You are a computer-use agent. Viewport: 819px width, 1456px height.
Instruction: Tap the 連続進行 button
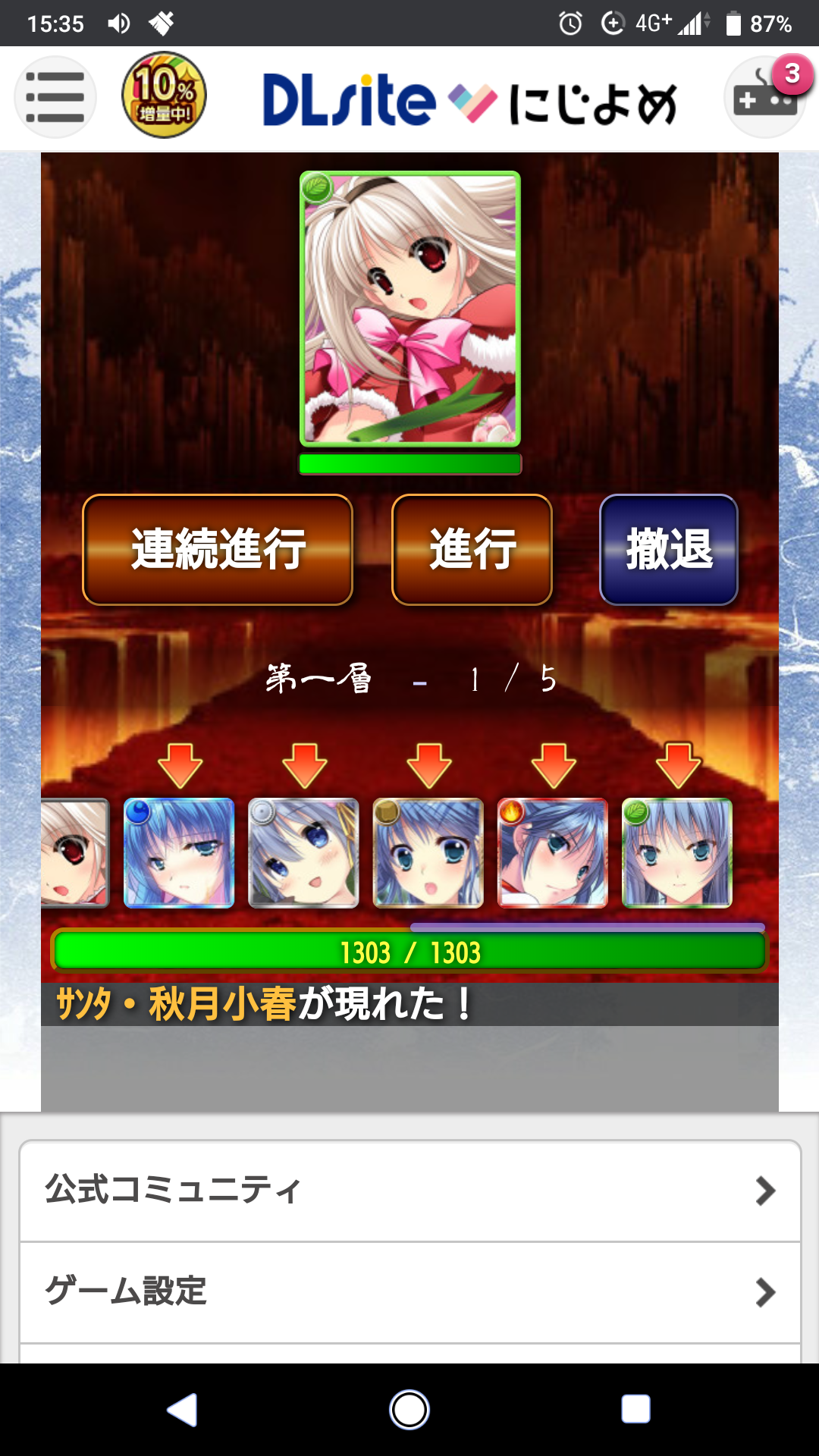(218, 549)
